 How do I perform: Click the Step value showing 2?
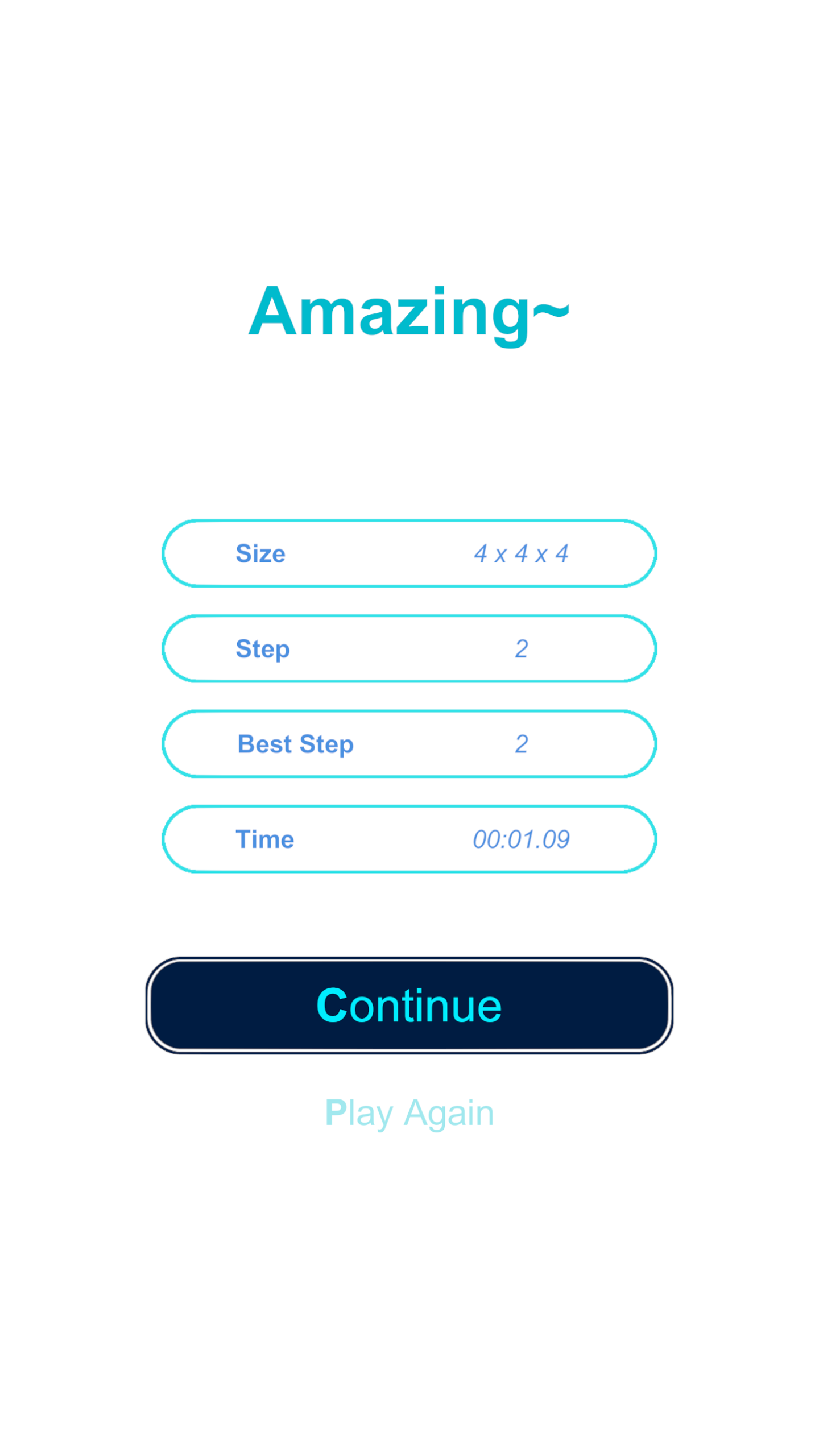[x=522, y=648]
